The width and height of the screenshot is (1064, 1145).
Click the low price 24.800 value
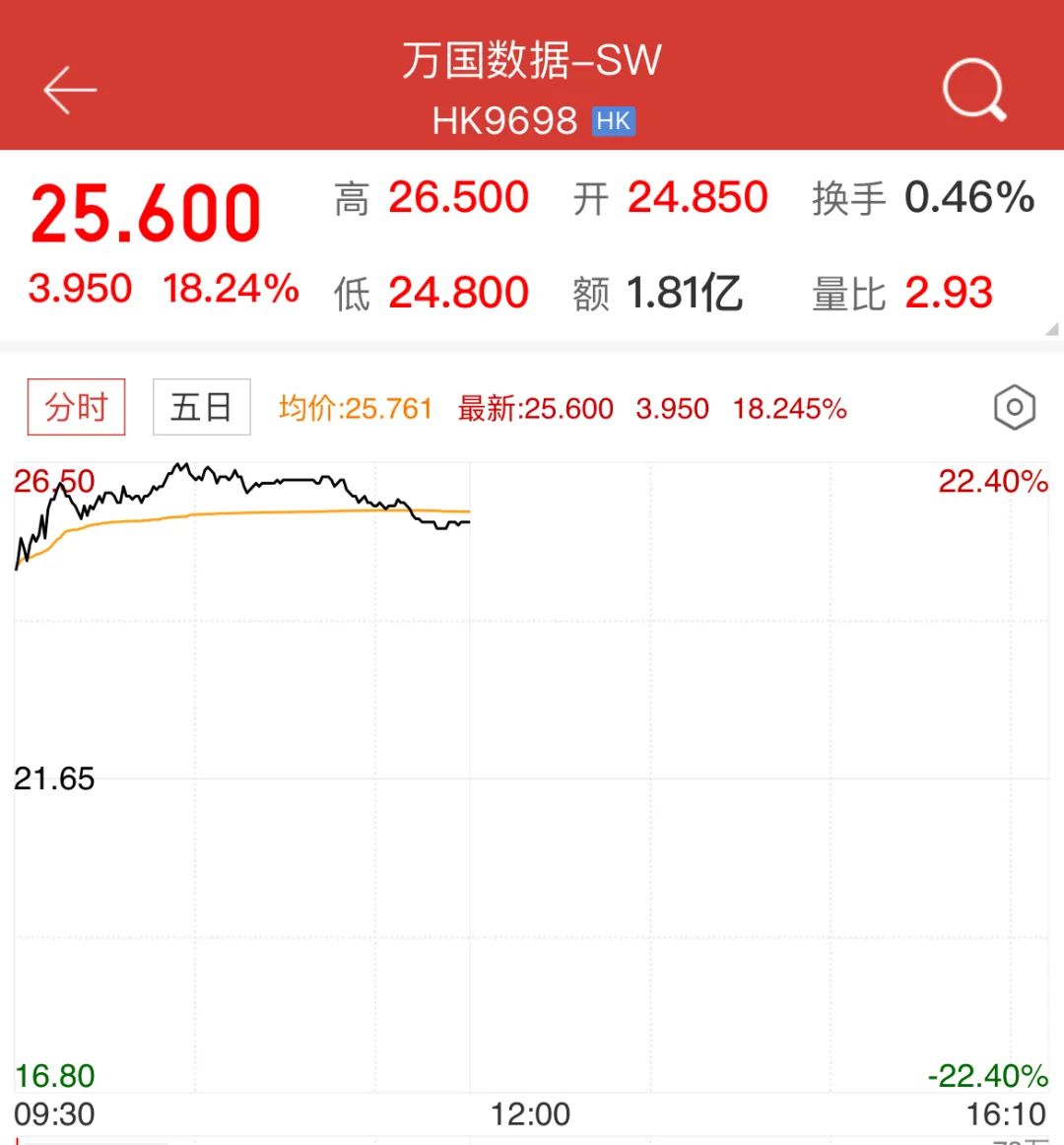[458, 293]
